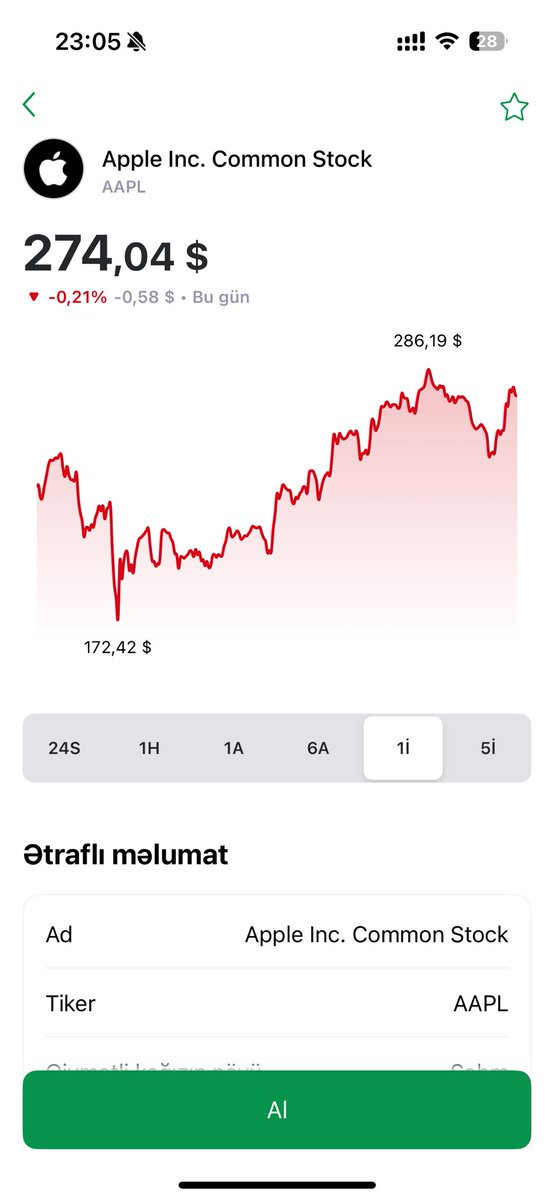View the 5İ price history
The height and width of the screenshot is (1200, 554).
(x=487, y=748)
